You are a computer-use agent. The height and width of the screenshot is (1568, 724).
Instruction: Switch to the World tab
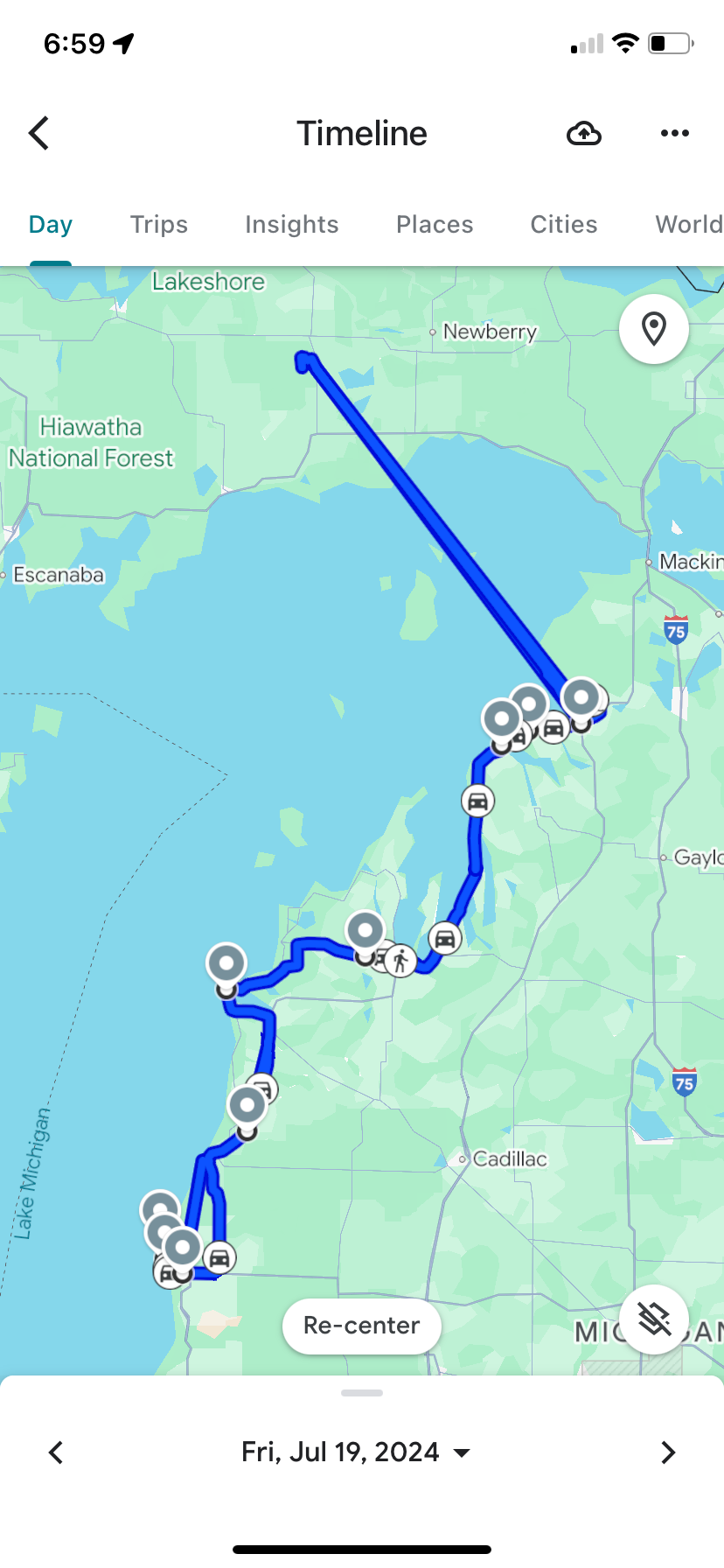coord(688,225)
